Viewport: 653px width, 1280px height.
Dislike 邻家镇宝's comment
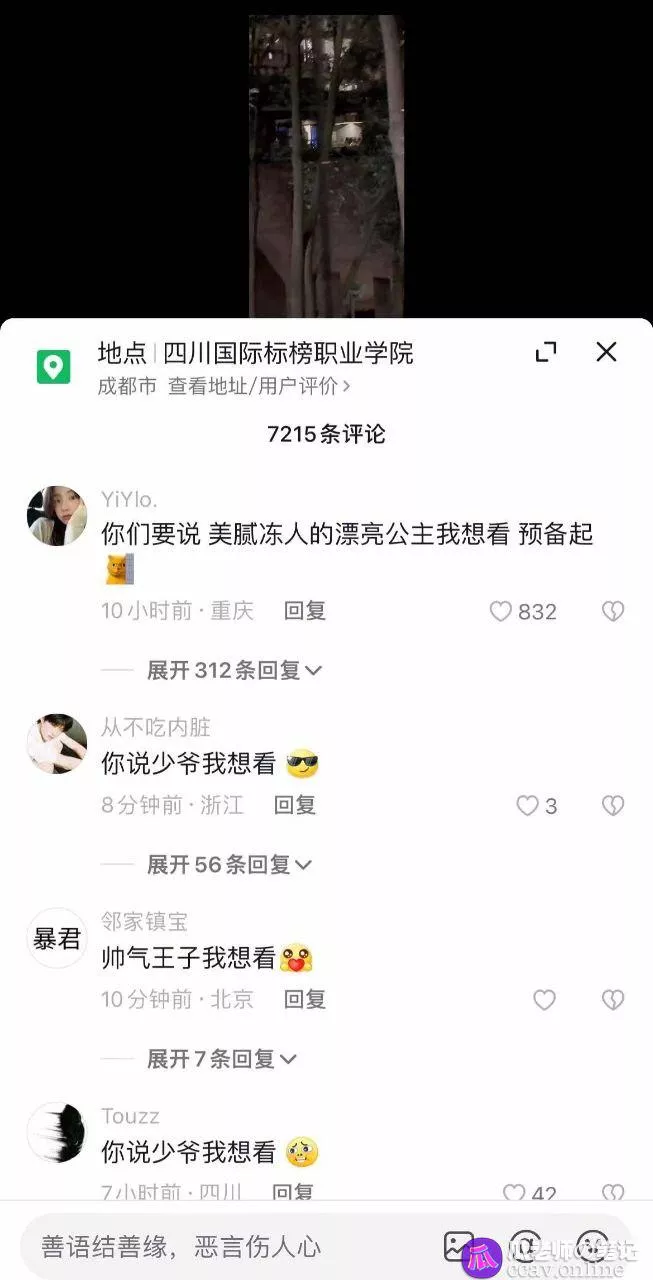click(612, 1000)
